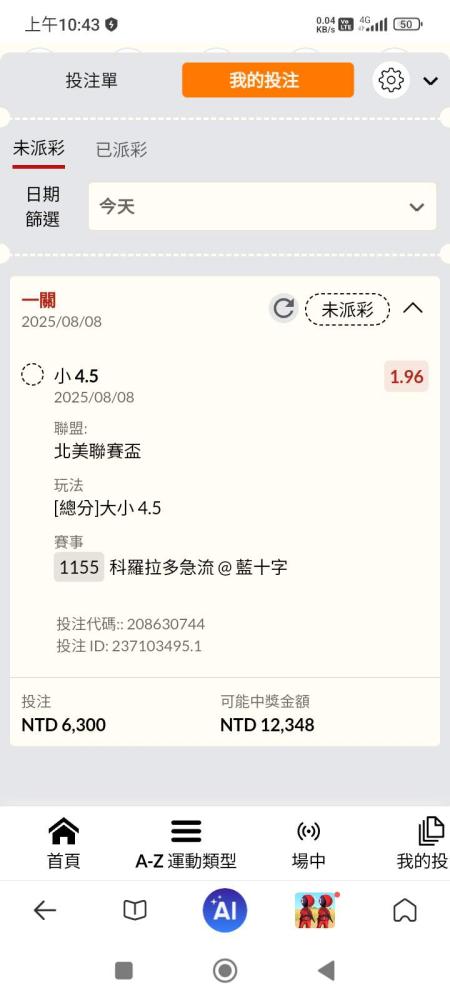450x1000 pixels.
Task: Open A-Z 運動類型 menu
Action: tap(185, 844)
